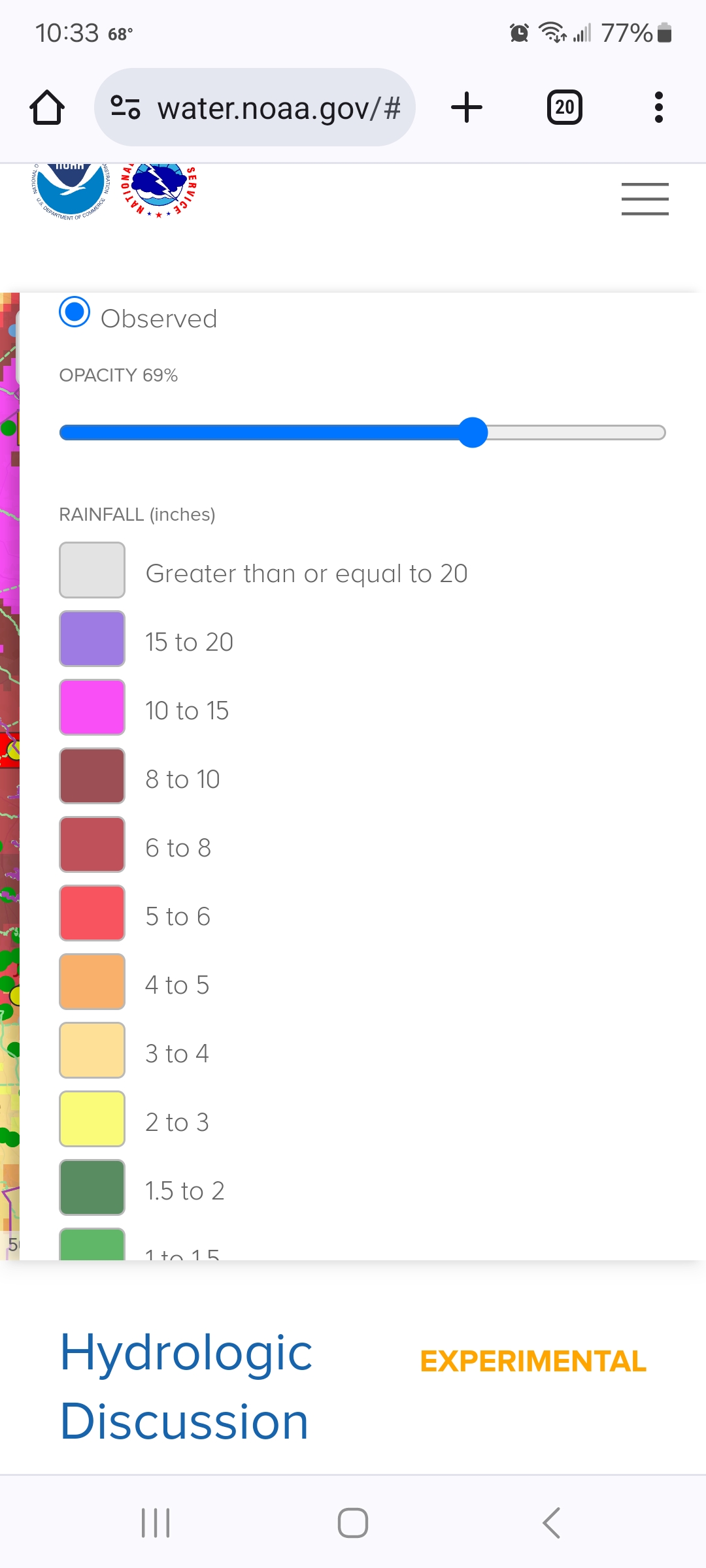Open the browser overflow menu
The height and width of the screenshot is (1568, 706).
tap(659, 107)
